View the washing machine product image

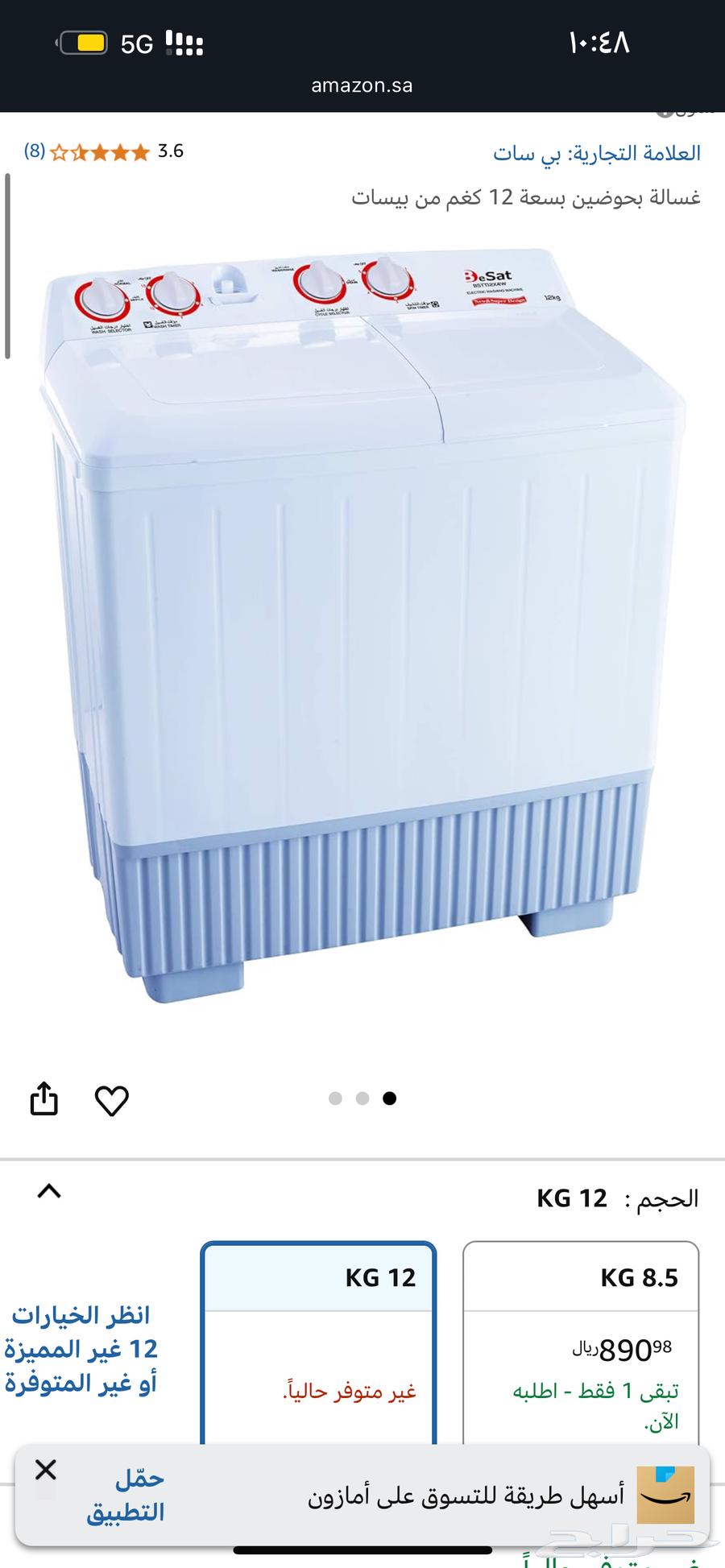362,628
